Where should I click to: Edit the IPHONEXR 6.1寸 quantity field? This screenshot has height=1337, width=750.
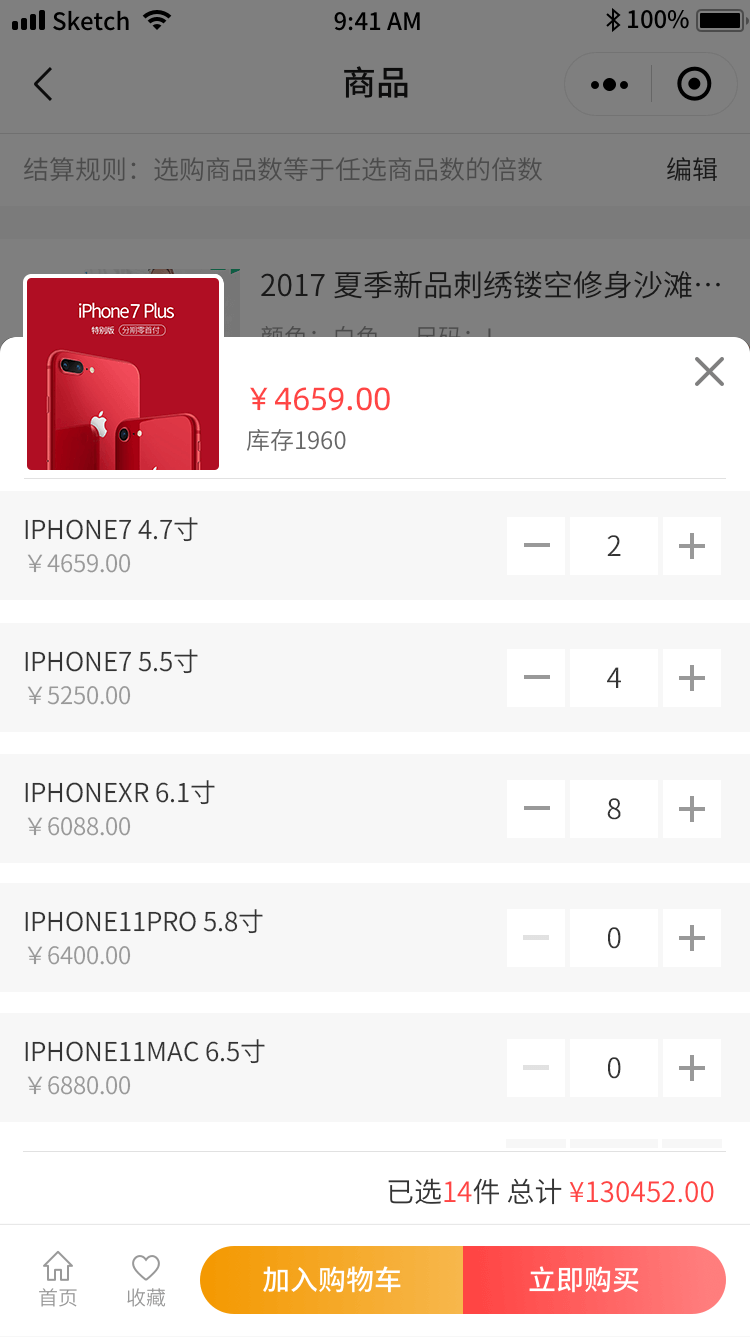pyautogui.click(x=614, y=809)
